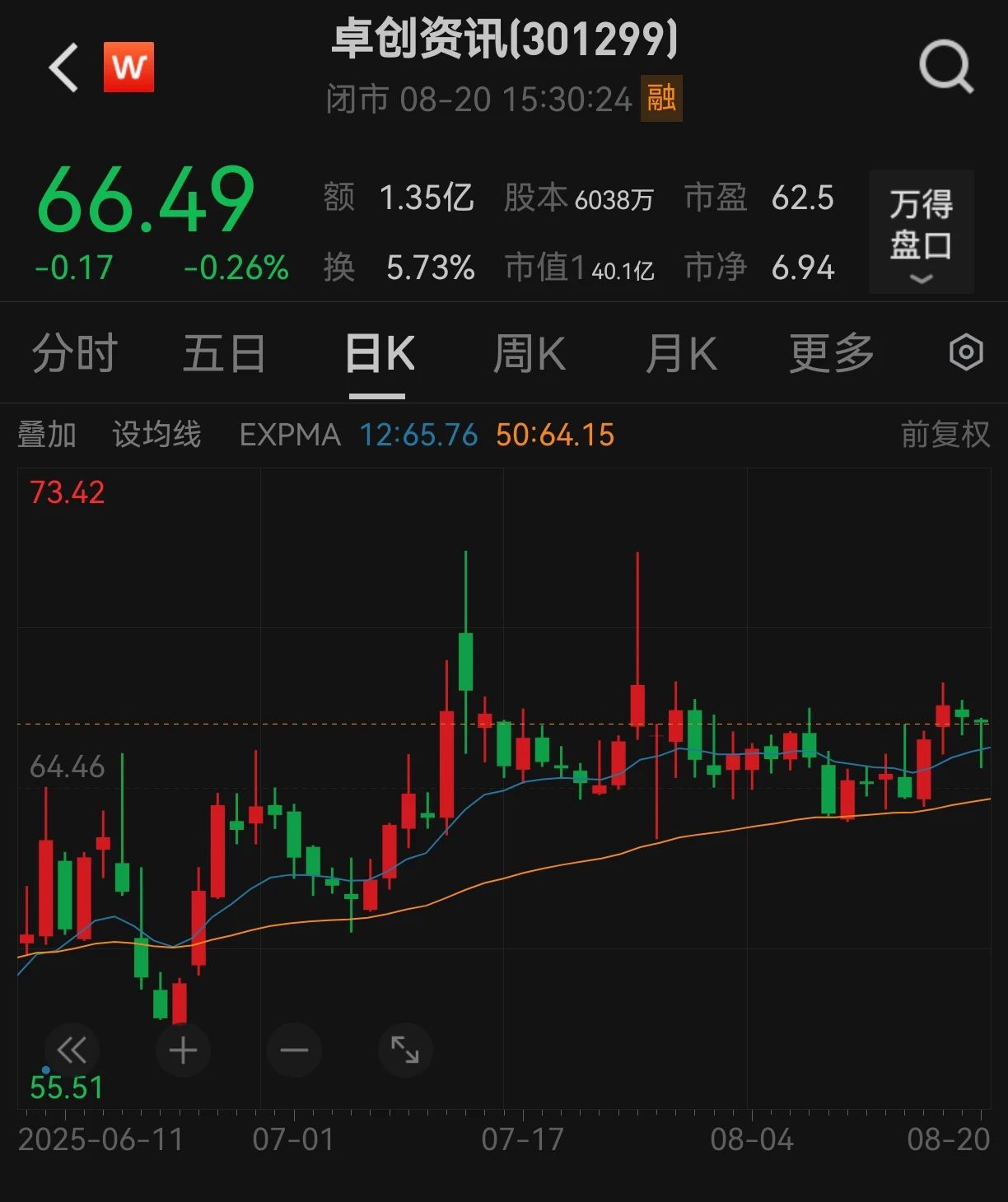Viewport: 1008px width, 1202px height.
Task: Change the 前复权 price adjustment mode
Action: 945,435
